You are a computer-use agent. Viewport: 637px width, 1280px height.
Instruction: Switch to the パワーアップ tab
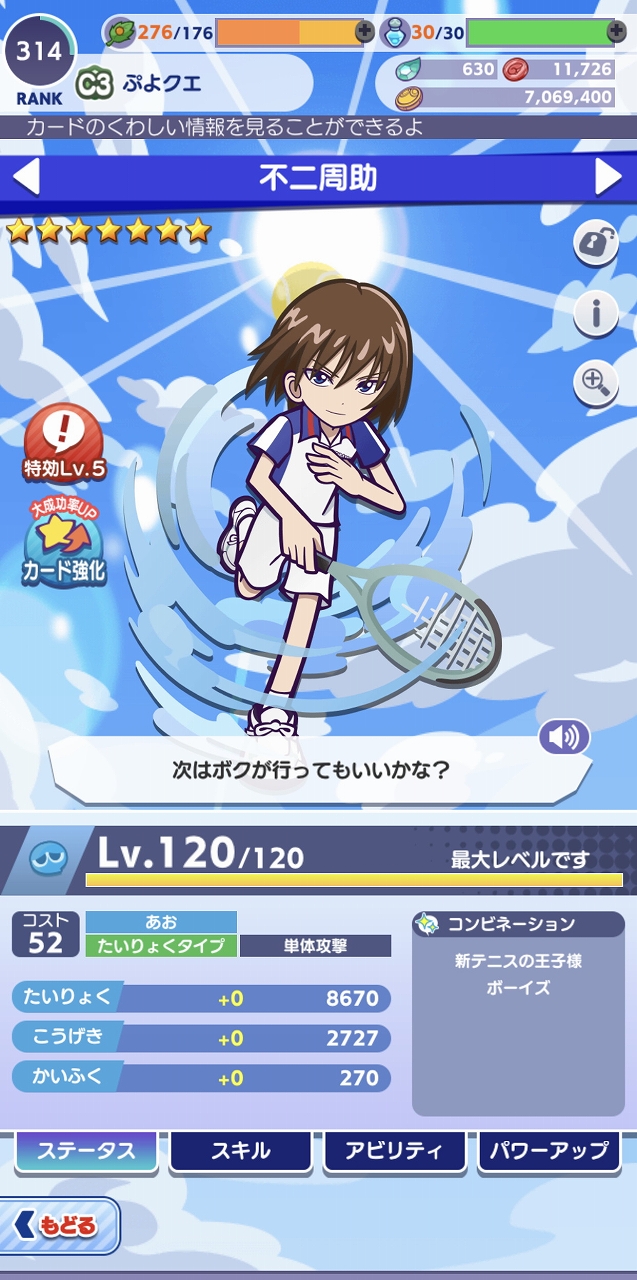click(x=548, y=1151)
